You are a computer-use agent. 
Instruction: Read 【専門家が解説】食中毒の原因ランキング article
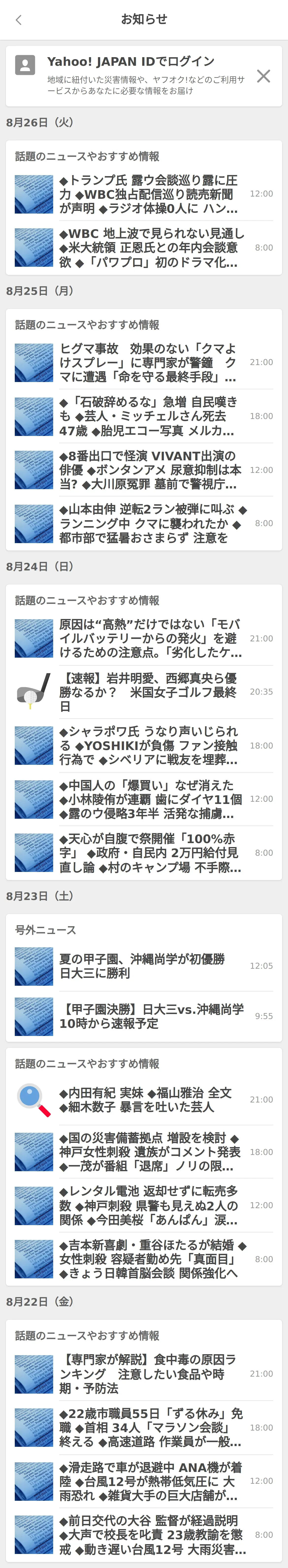coord(149,1374)
